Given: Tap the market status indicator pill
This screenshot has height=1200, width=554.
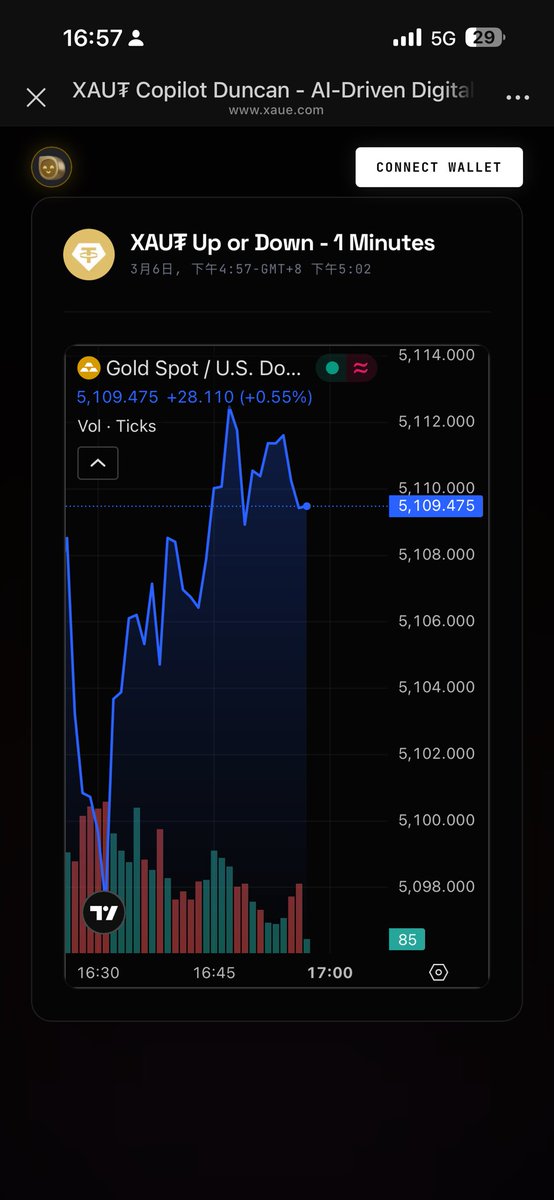Looking at the screenshot, I should [346, 368].
